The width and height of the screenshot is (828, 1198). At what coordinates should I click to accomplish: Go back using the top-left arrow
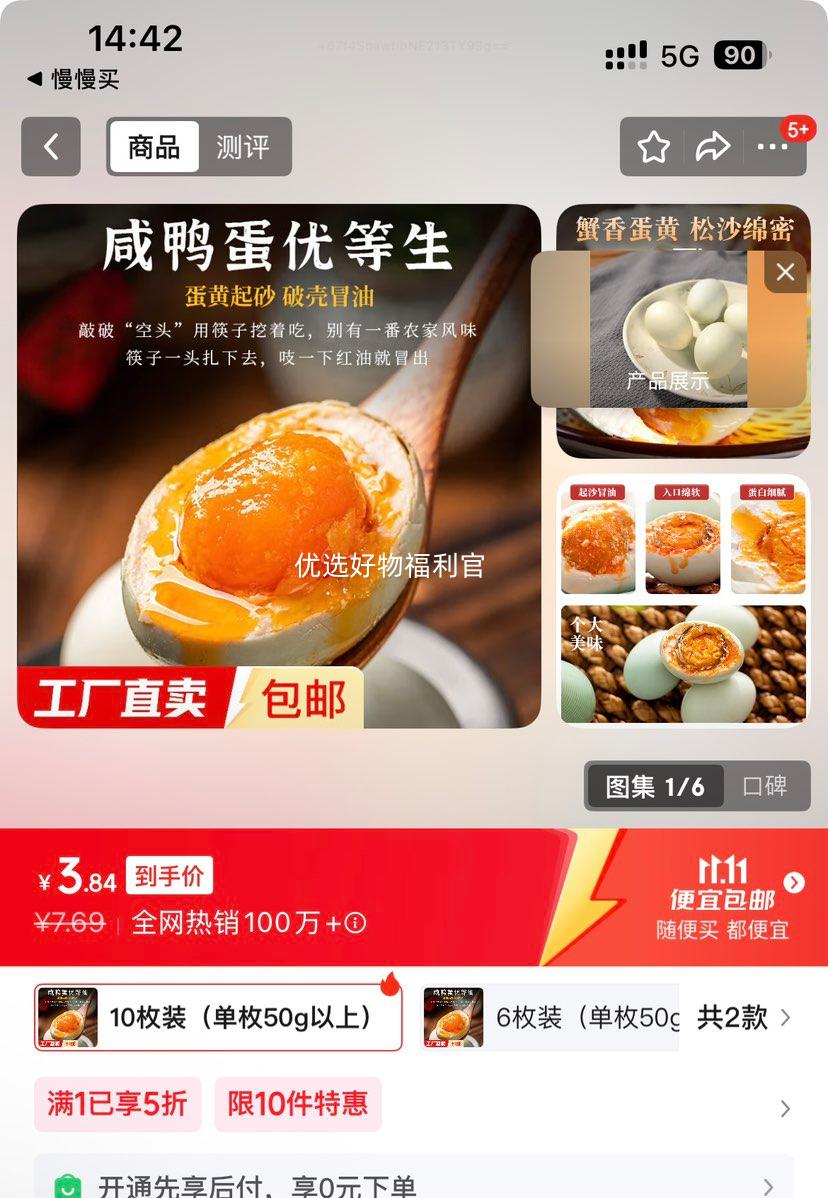click(x=51, y=147)
